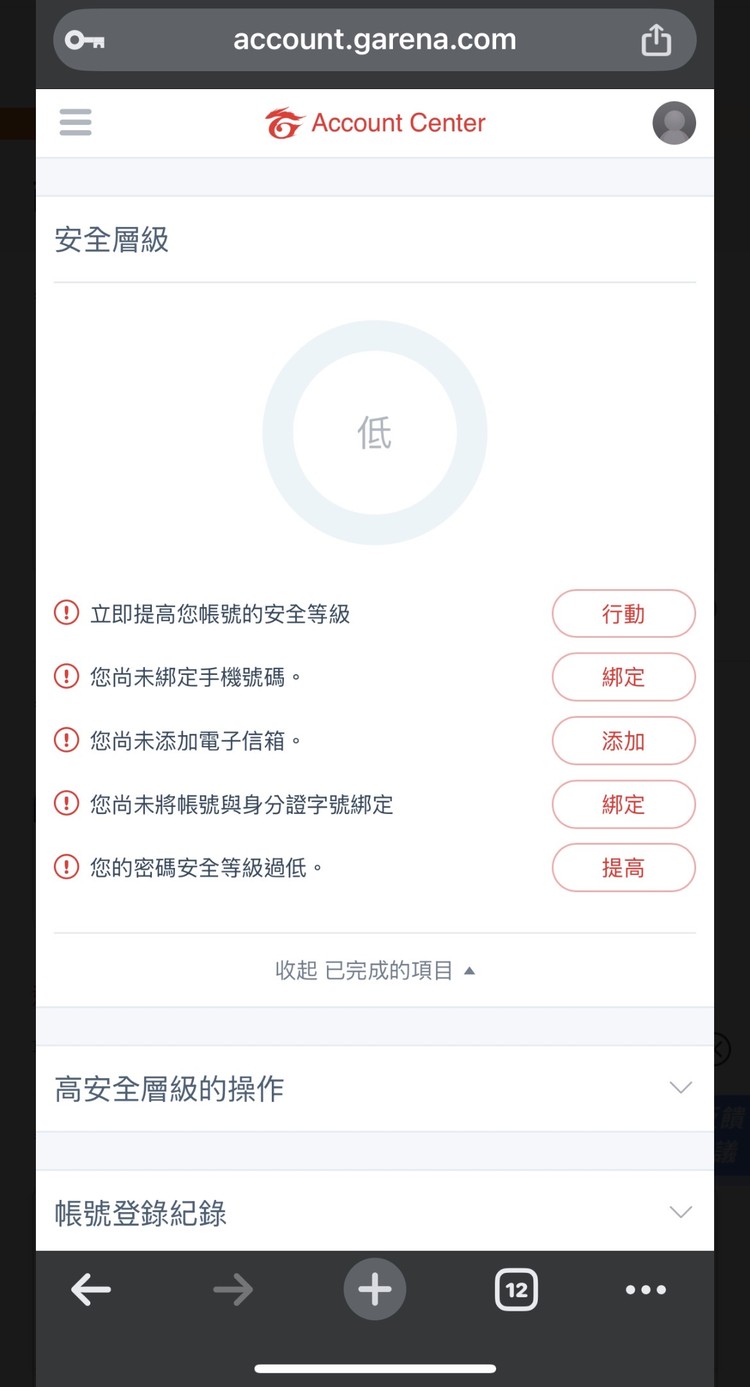Open browser options with the three-dots icon

click(646, 1290)
